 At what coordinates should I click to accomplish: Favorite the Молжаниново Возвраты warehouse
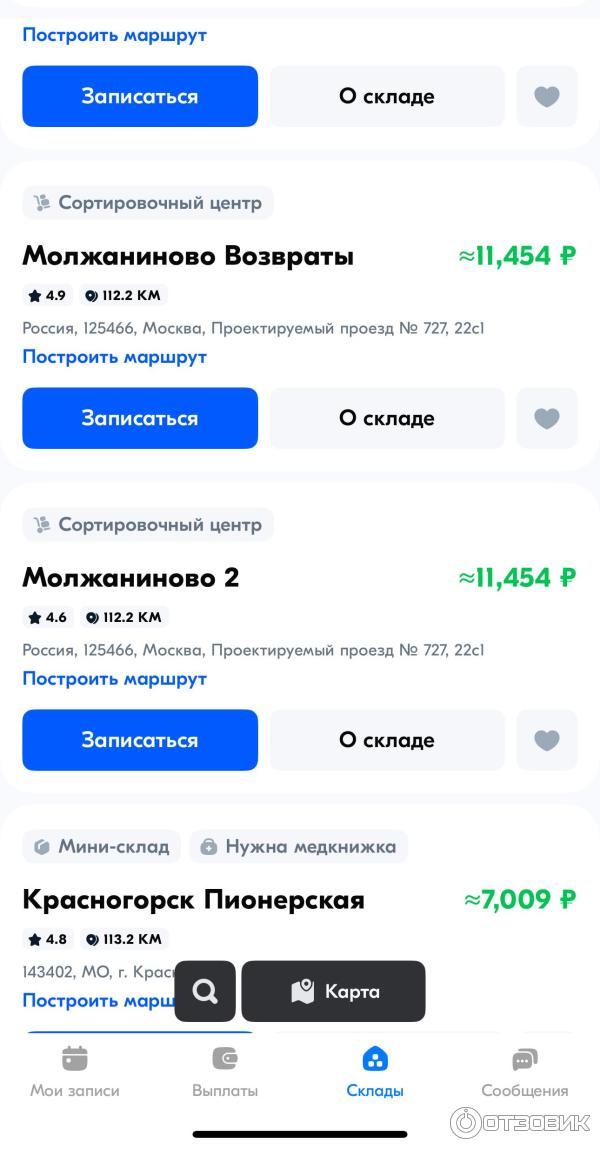(x=546, y=418)
